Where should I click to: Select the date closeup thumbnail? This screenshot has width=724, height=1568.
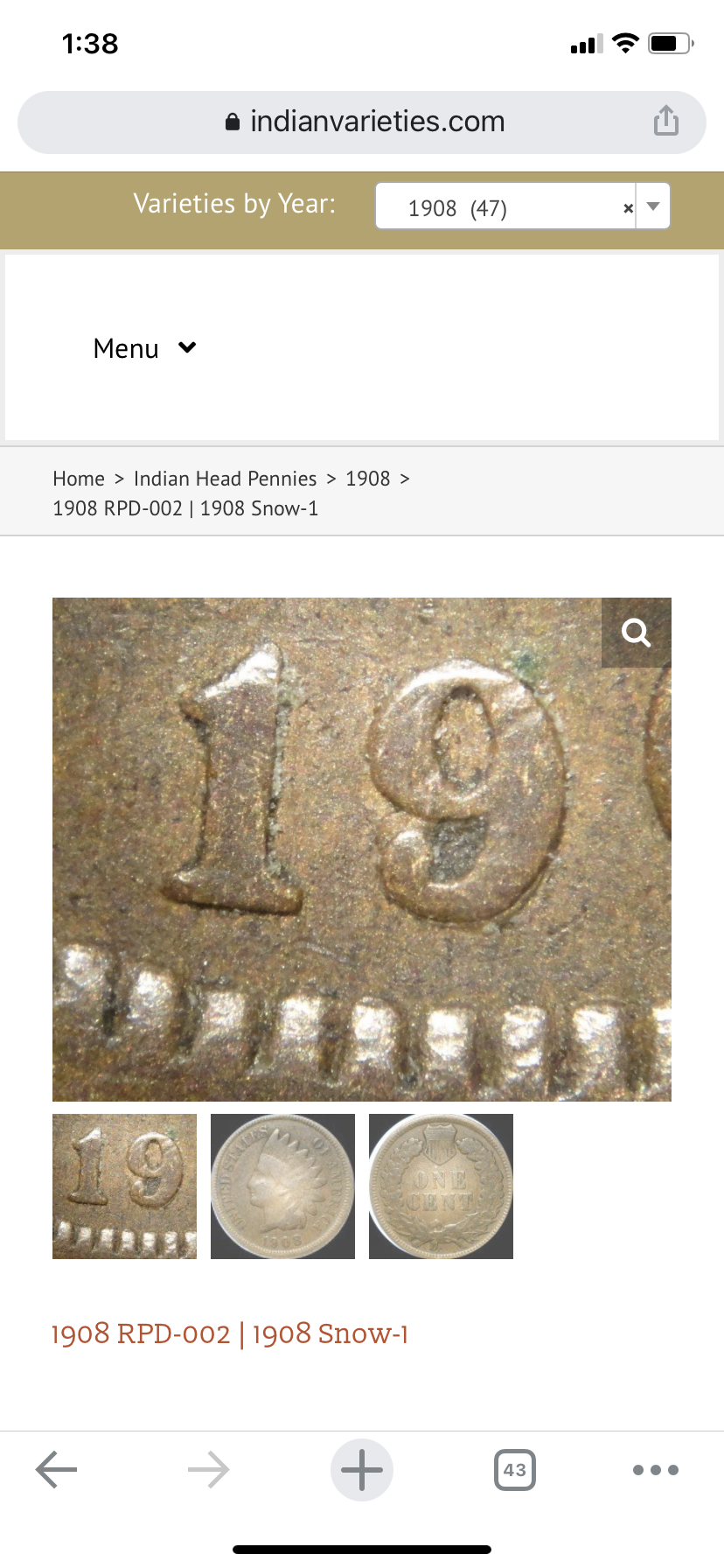tap(124, 1186)
